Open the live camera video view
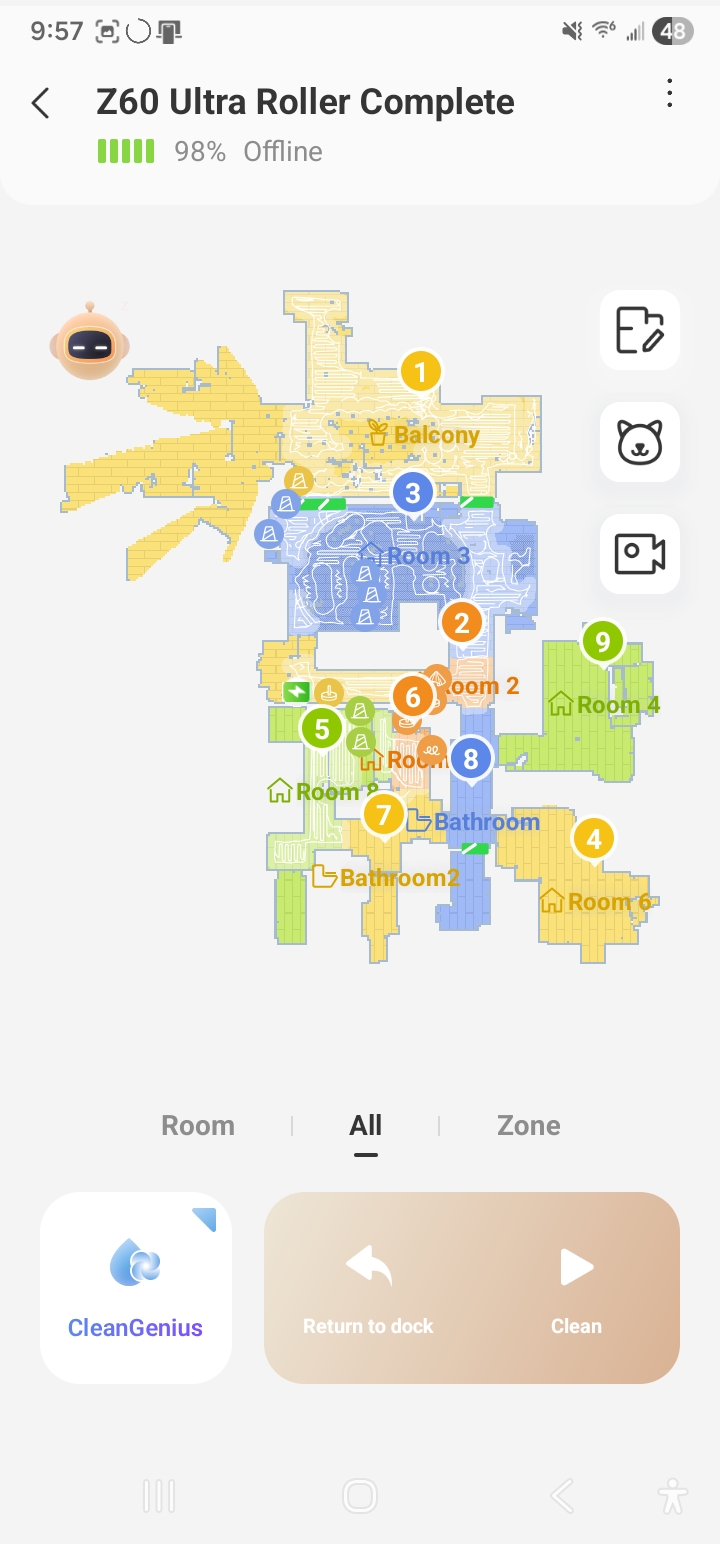This screenshot has width=720, height=1544. click(x=640, y=554)
